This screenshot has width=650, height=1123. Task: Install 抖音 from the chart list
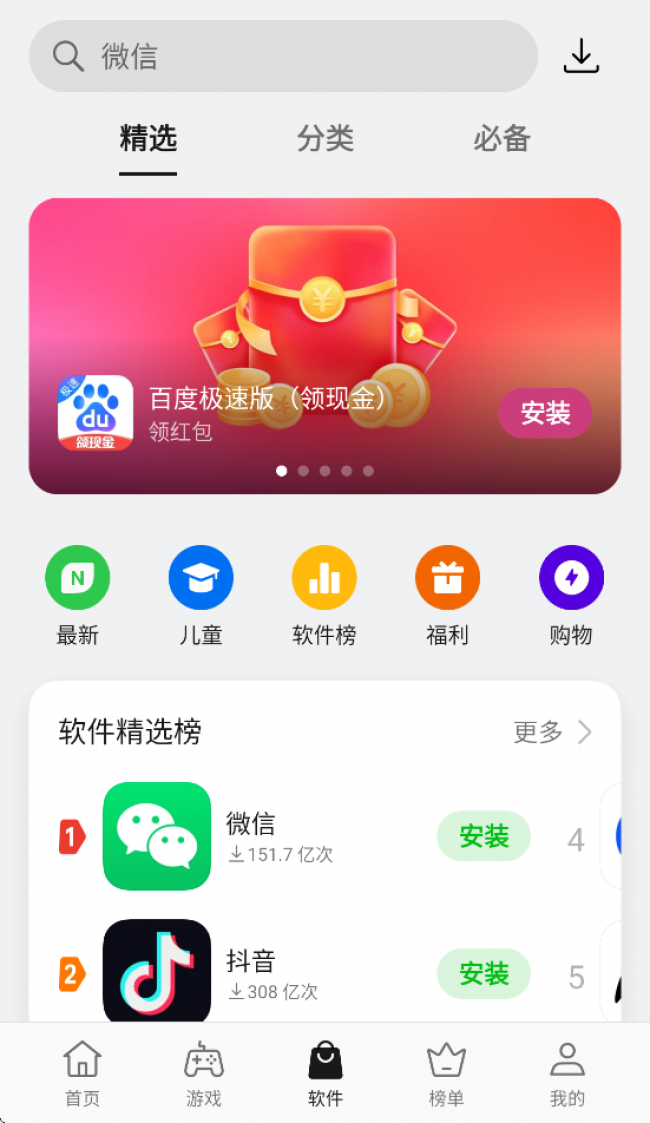point(484,973)
